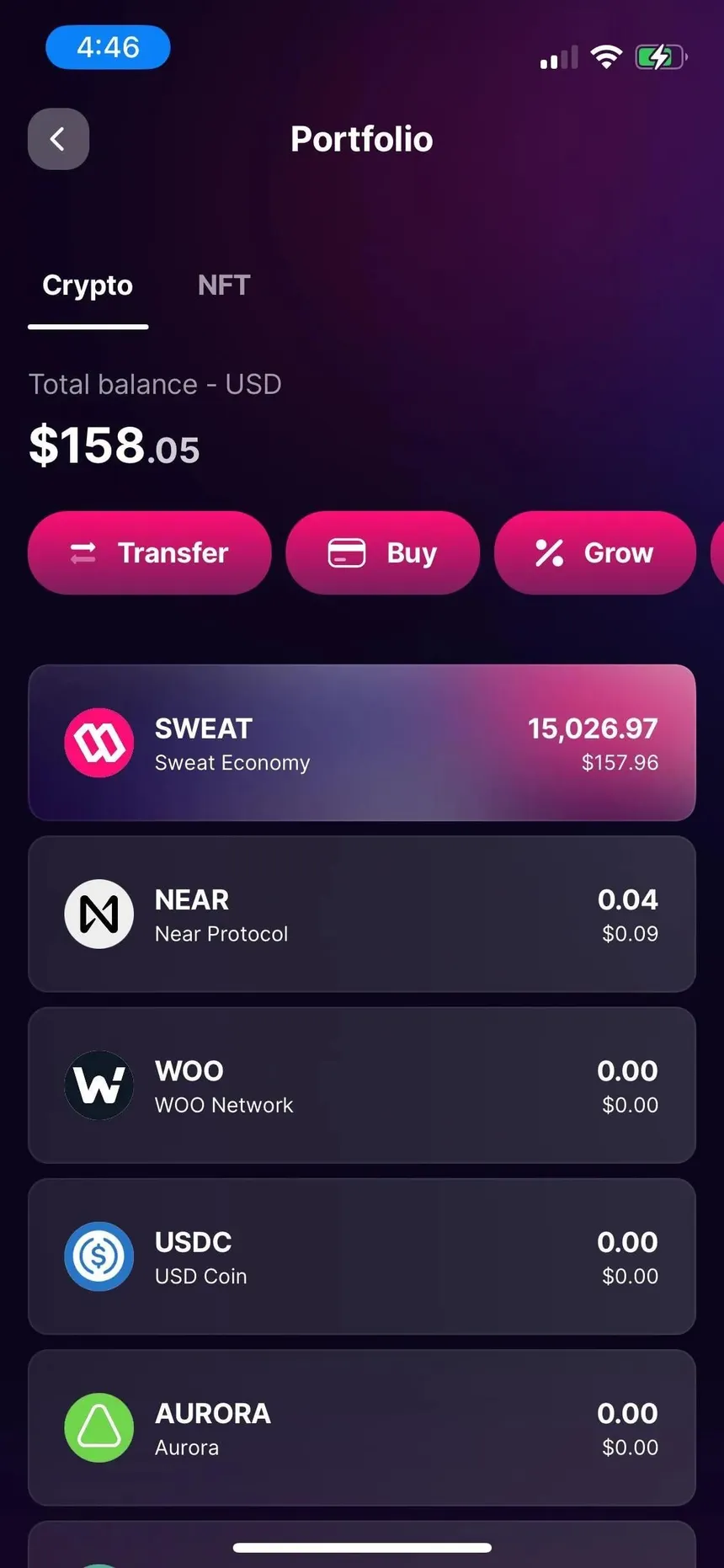Go back from the Portfolio screen
724x1568 pixels.
click(58, 139)
